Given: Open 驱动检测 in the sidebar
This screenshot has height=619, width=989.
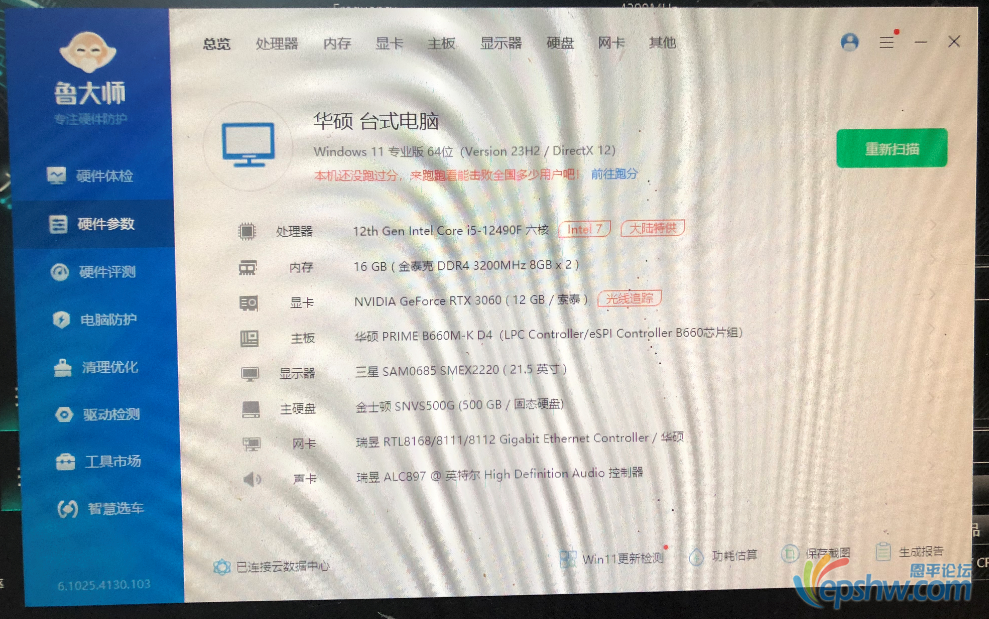Looking at the screenshot, I should [97, 414].
